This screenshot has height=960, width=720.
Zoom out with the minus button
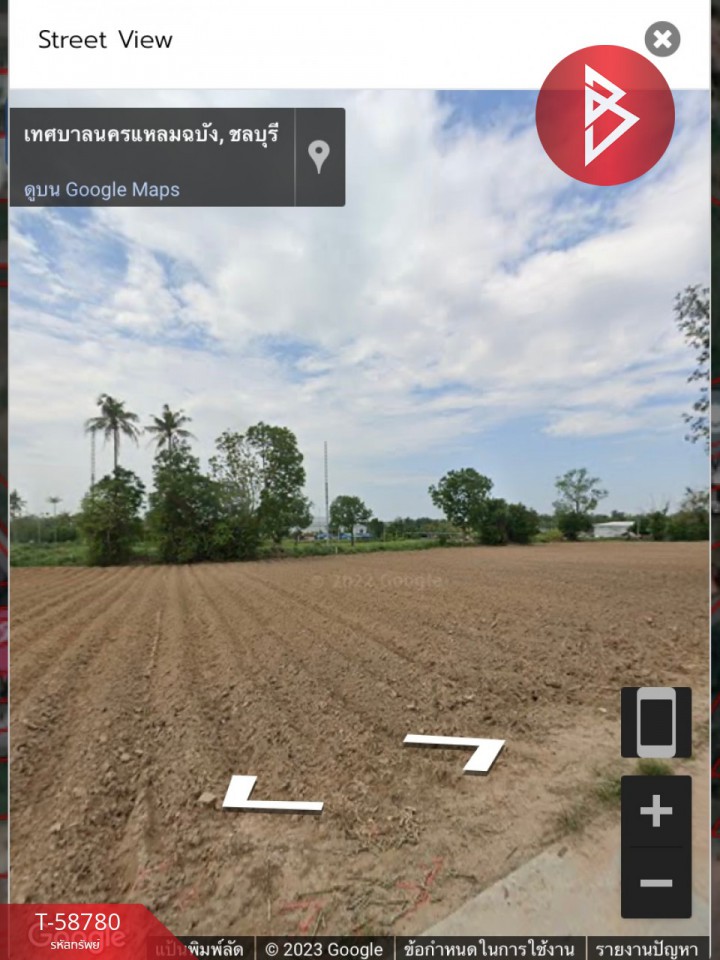(656, 883)
